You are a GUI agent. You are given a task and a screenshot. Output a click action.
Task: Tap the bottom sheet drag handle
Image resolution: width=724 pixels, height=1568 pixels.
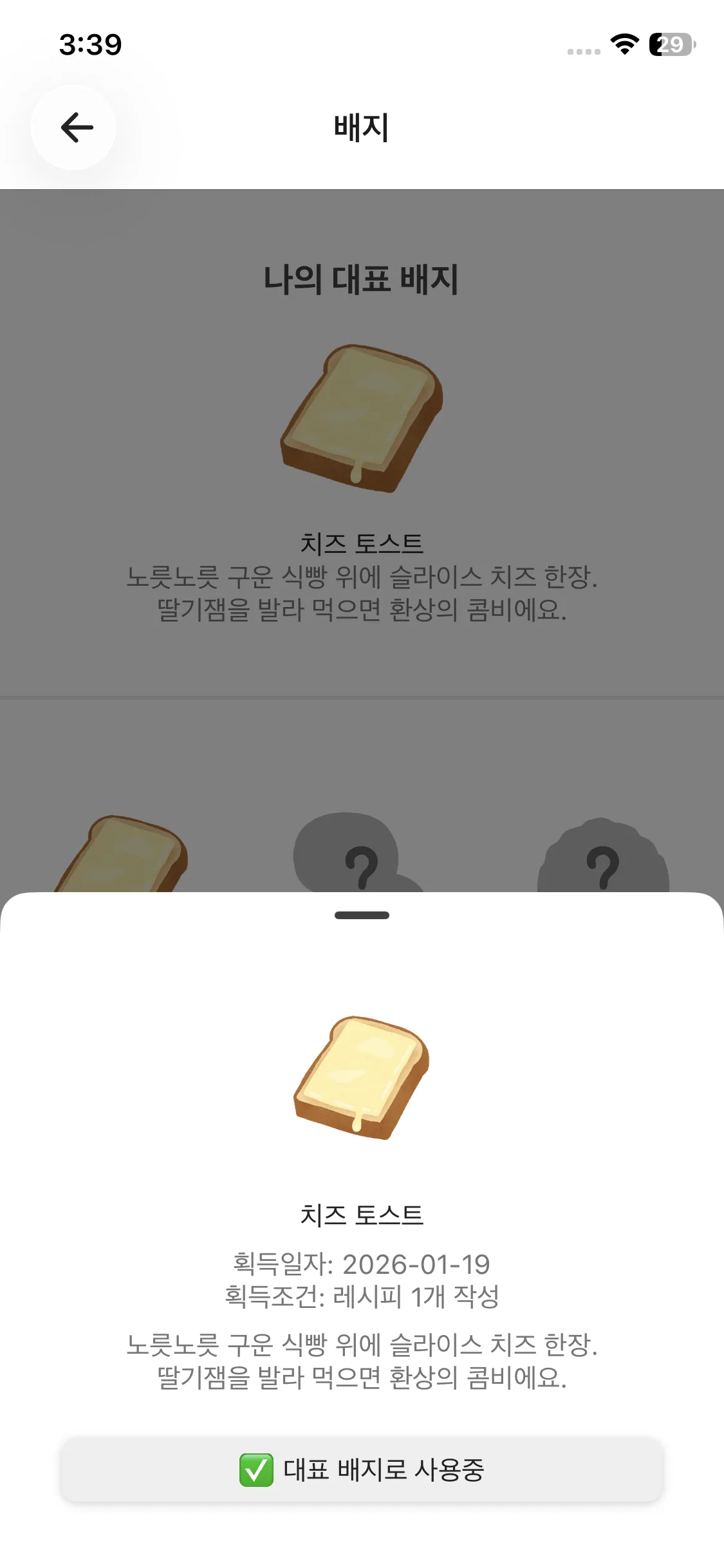click(362, 915)
